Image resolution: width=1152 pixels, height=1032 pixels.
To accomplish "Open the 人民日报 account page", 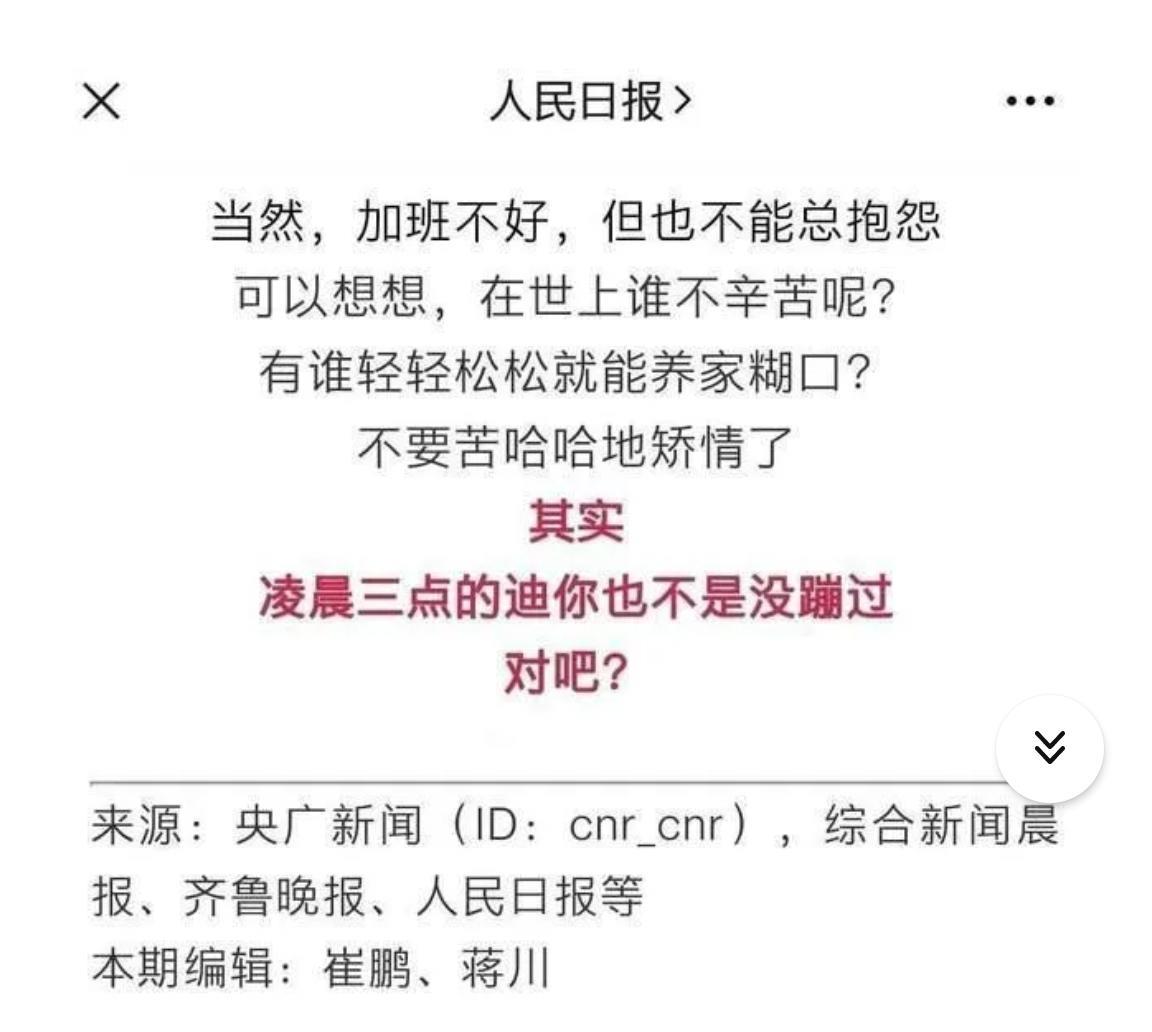I will click(588, 101).
